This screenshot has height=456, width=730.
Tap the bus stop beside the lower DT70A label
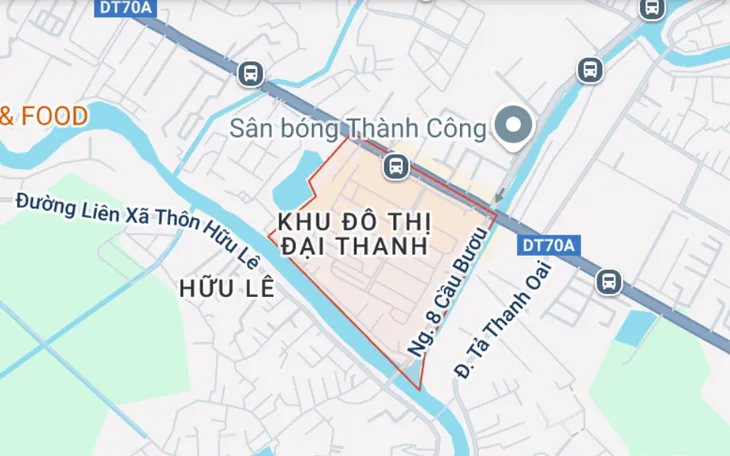(x=608, y=282)
